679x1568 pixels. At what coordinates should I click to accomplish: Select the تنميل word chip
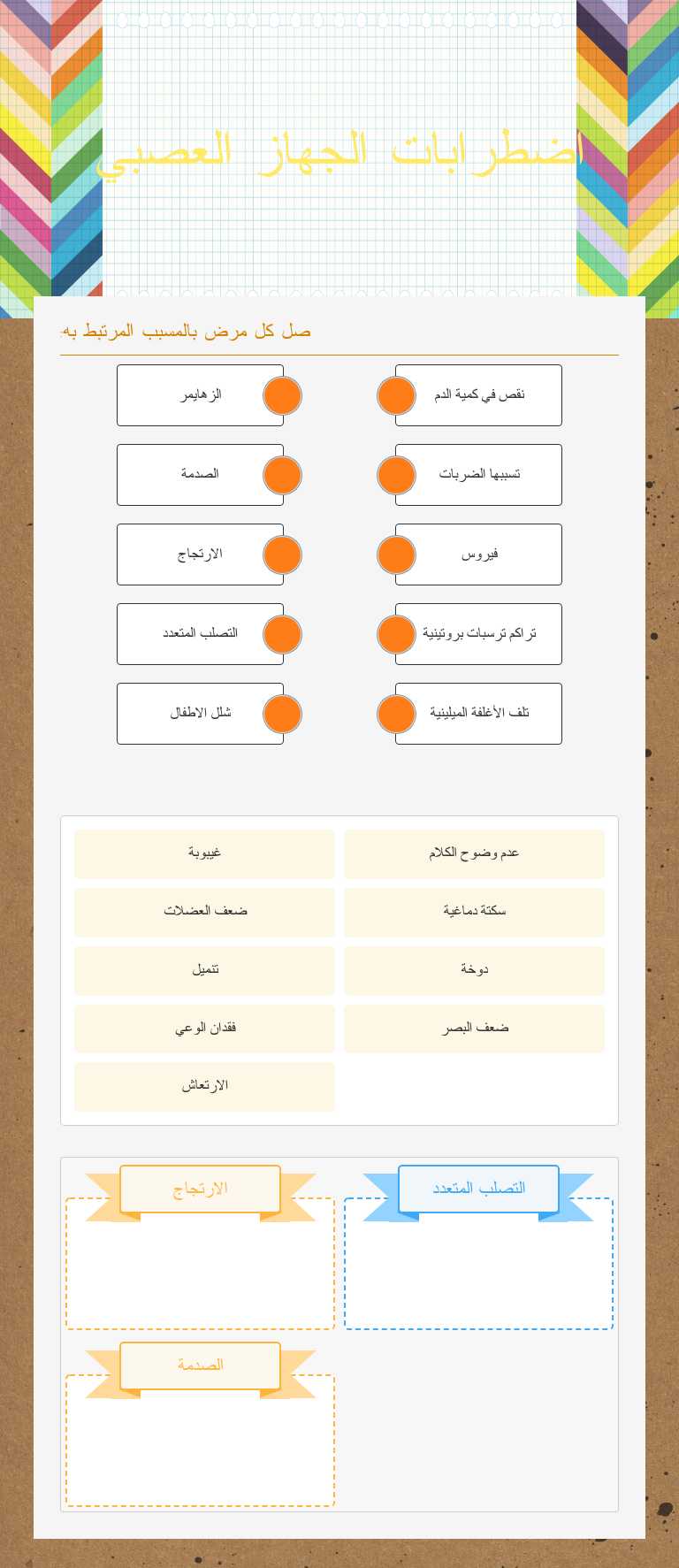pyautogui.click(x=204, y=970)
